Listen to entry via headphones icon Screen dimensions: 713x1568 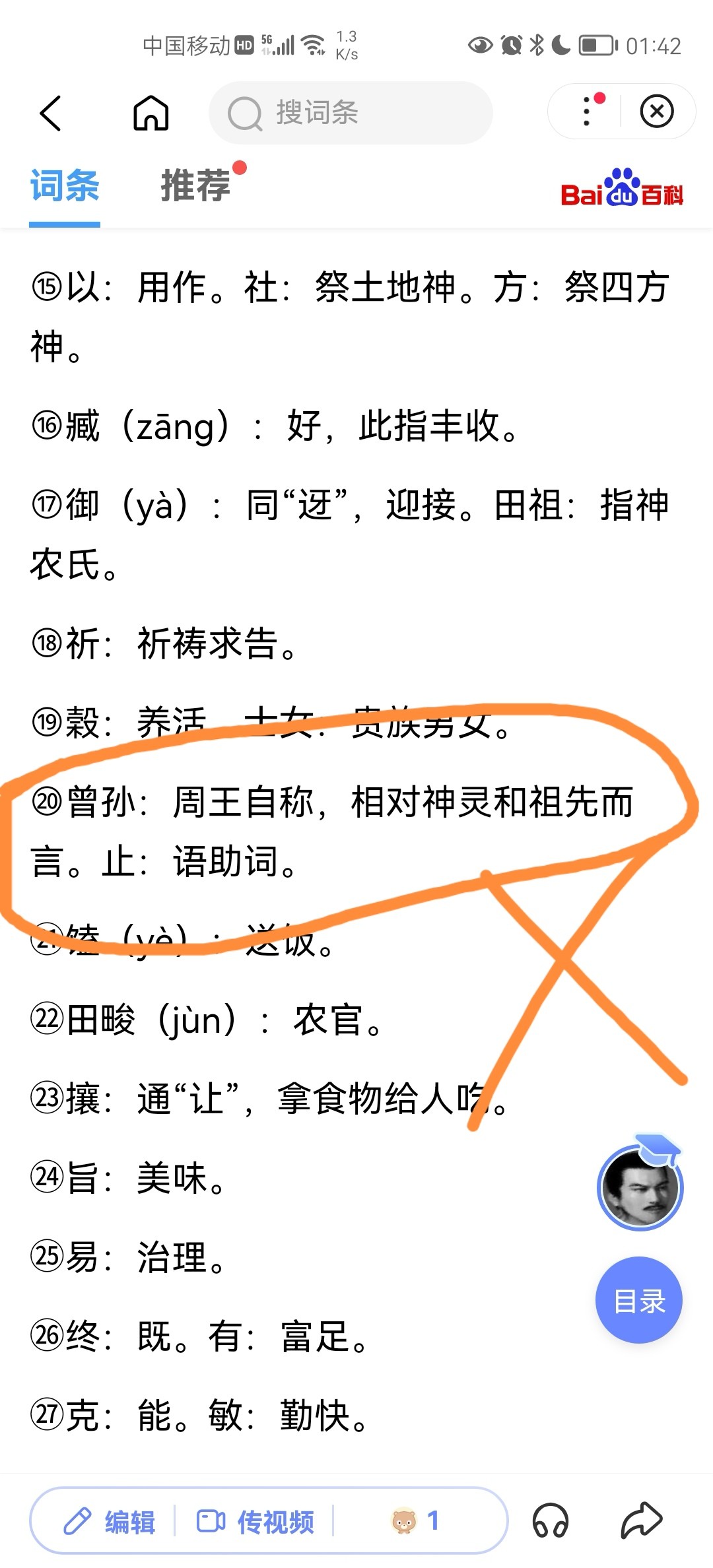tap(550, 1520)
